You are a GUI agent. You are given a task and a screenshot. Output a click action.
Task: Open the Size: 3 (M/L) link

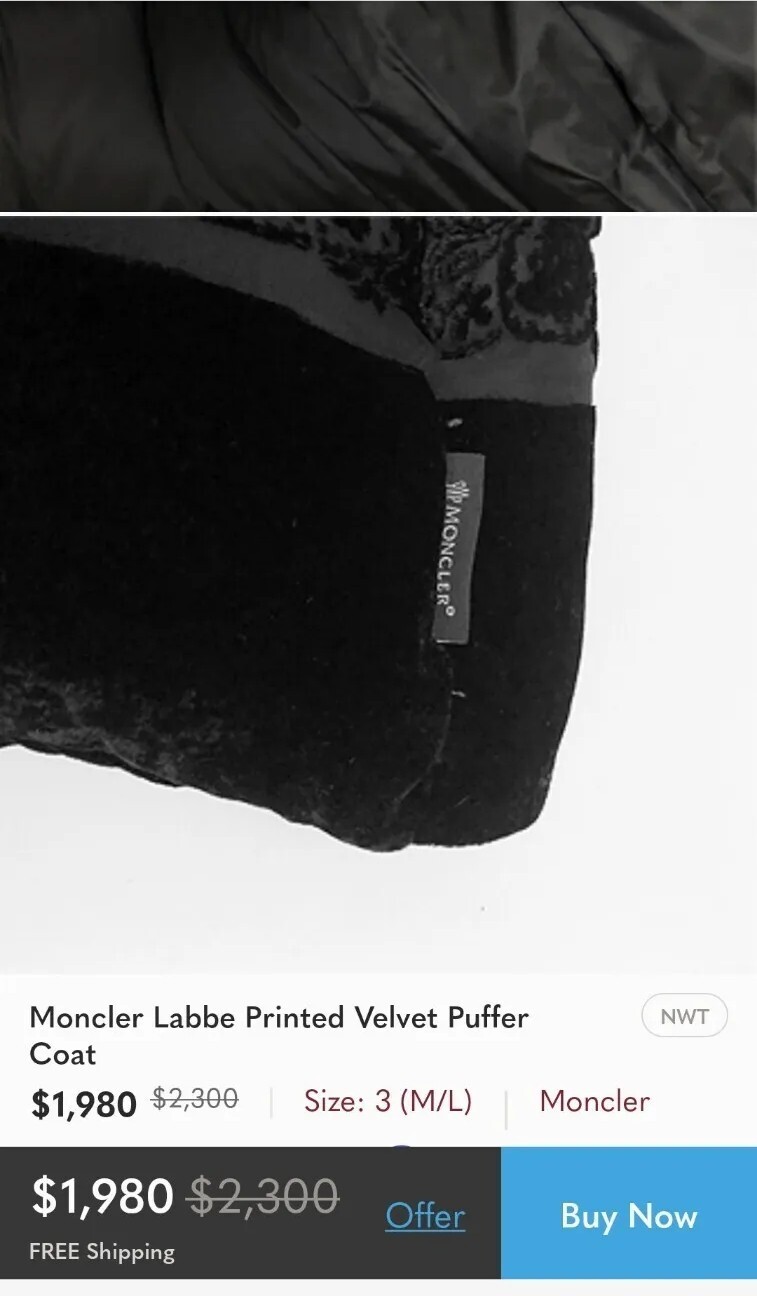388,1101
